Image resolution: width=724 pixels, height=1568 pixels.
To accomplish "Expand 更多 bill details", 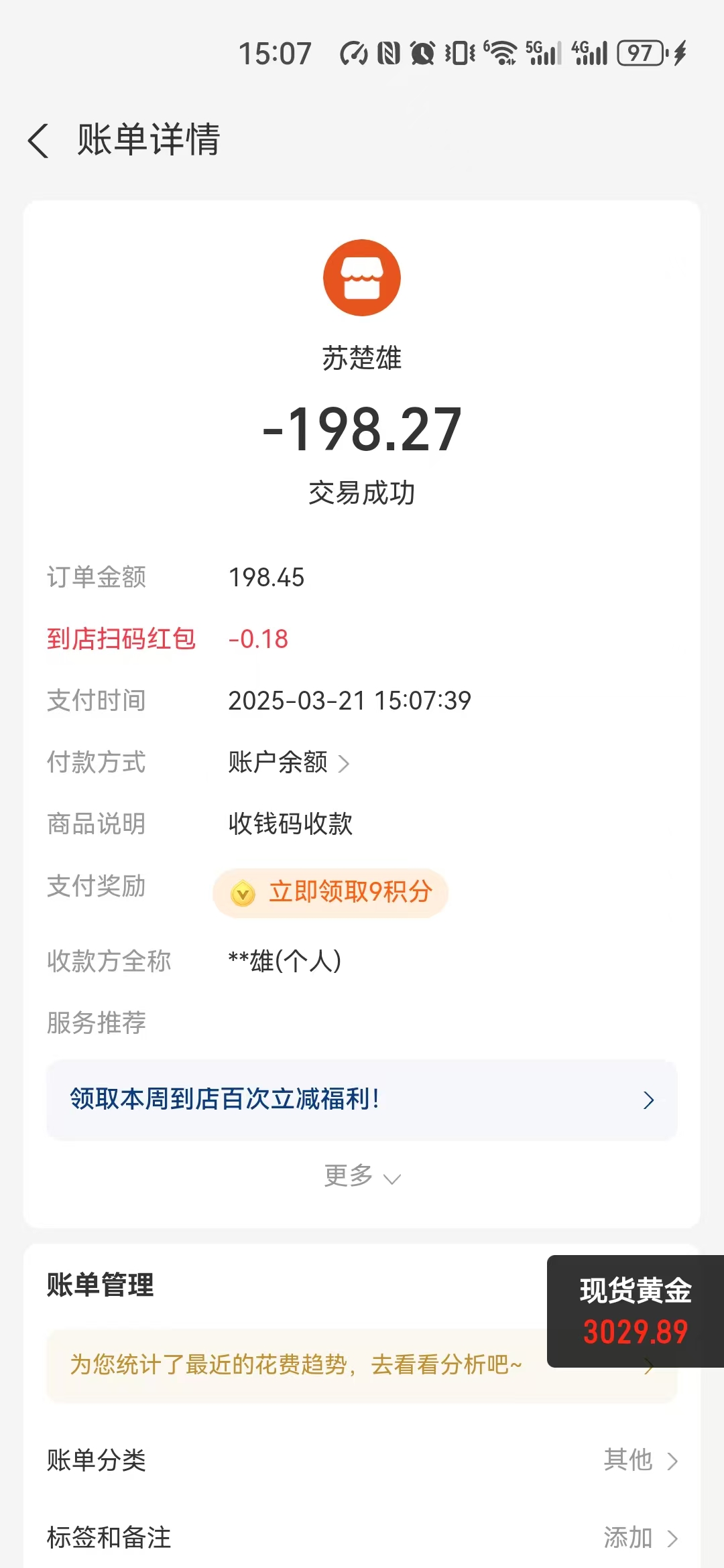I will point(361,1176).
